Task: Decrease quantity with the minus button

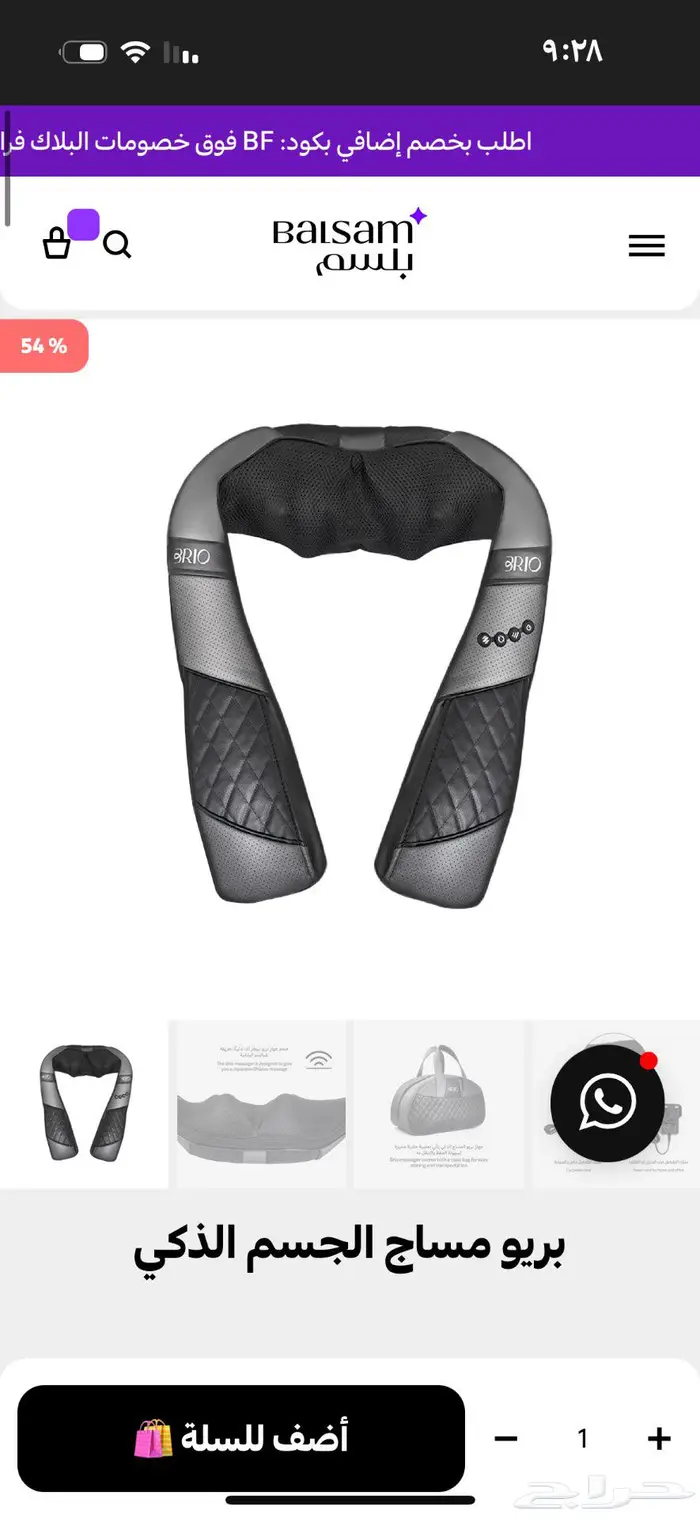Action: pyautogui.click(x=506, y=1439)
